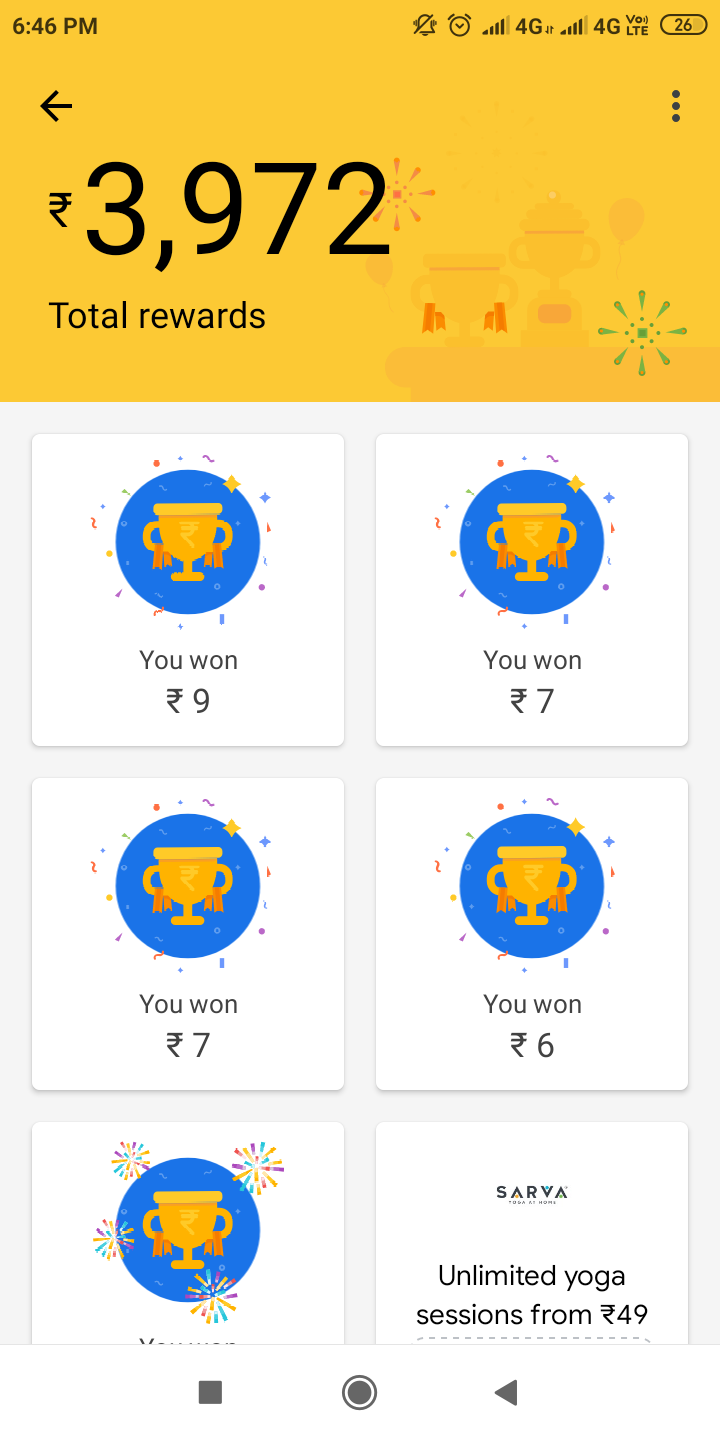Tap the system home button
Viewport: 720px width, 1440px height.
[x=359, y=1392]
